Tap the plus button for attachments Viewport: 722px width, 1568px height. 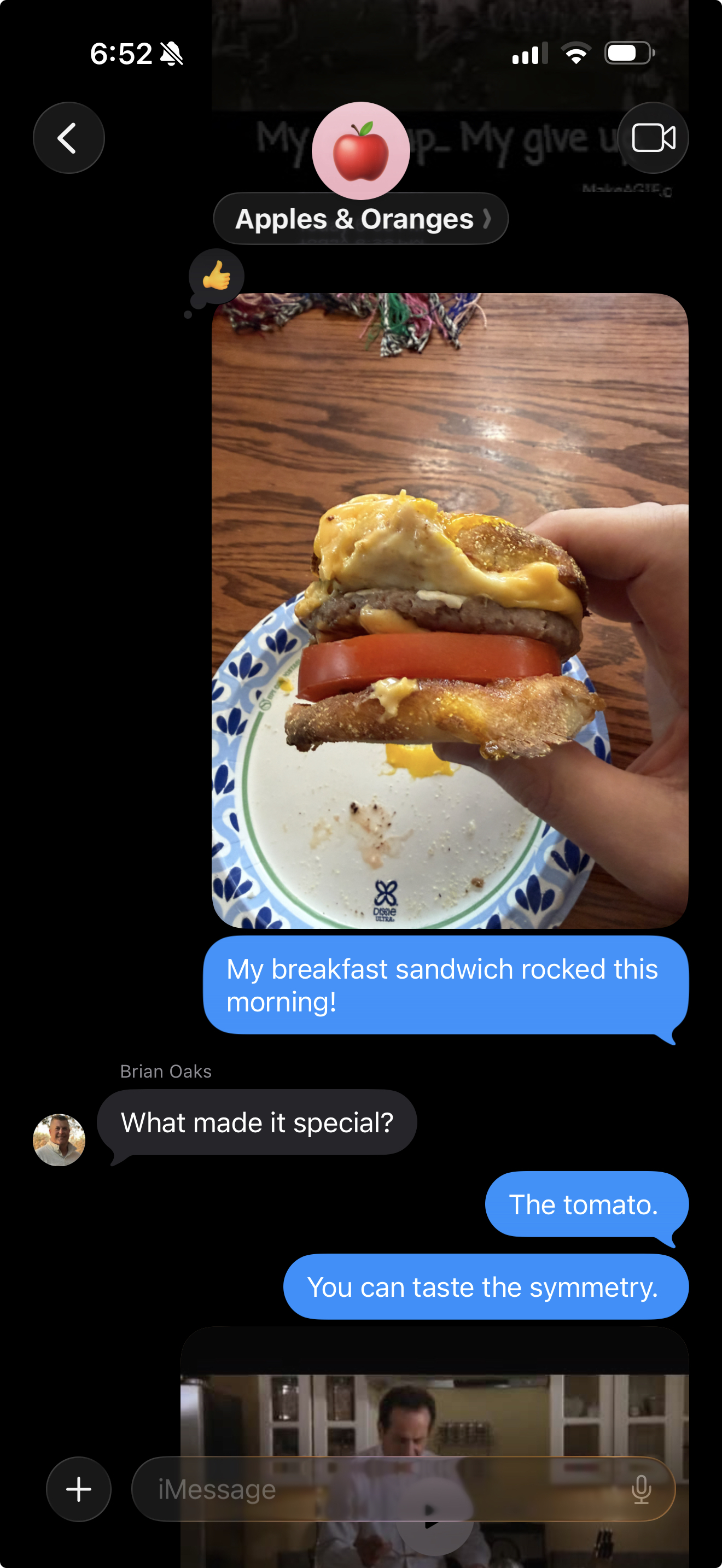point(79,1489)
